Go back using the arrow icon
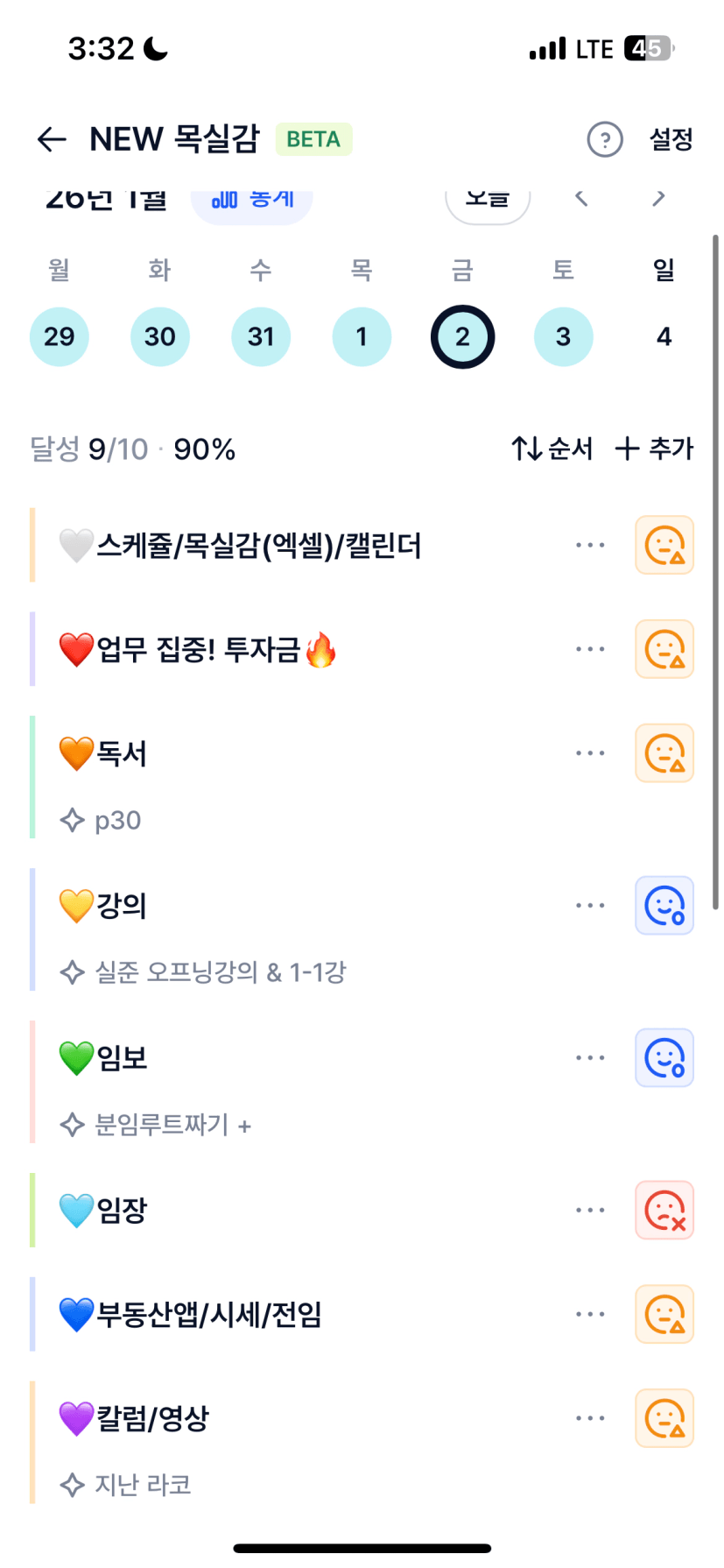 click(53, 139)
